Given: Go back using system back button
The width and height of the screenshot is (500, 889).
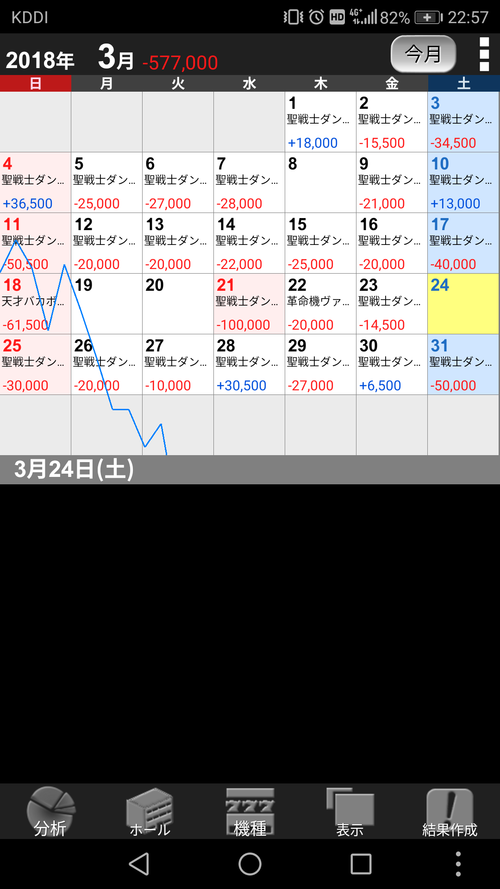Looking at the screenshot, I should [139, 864].
